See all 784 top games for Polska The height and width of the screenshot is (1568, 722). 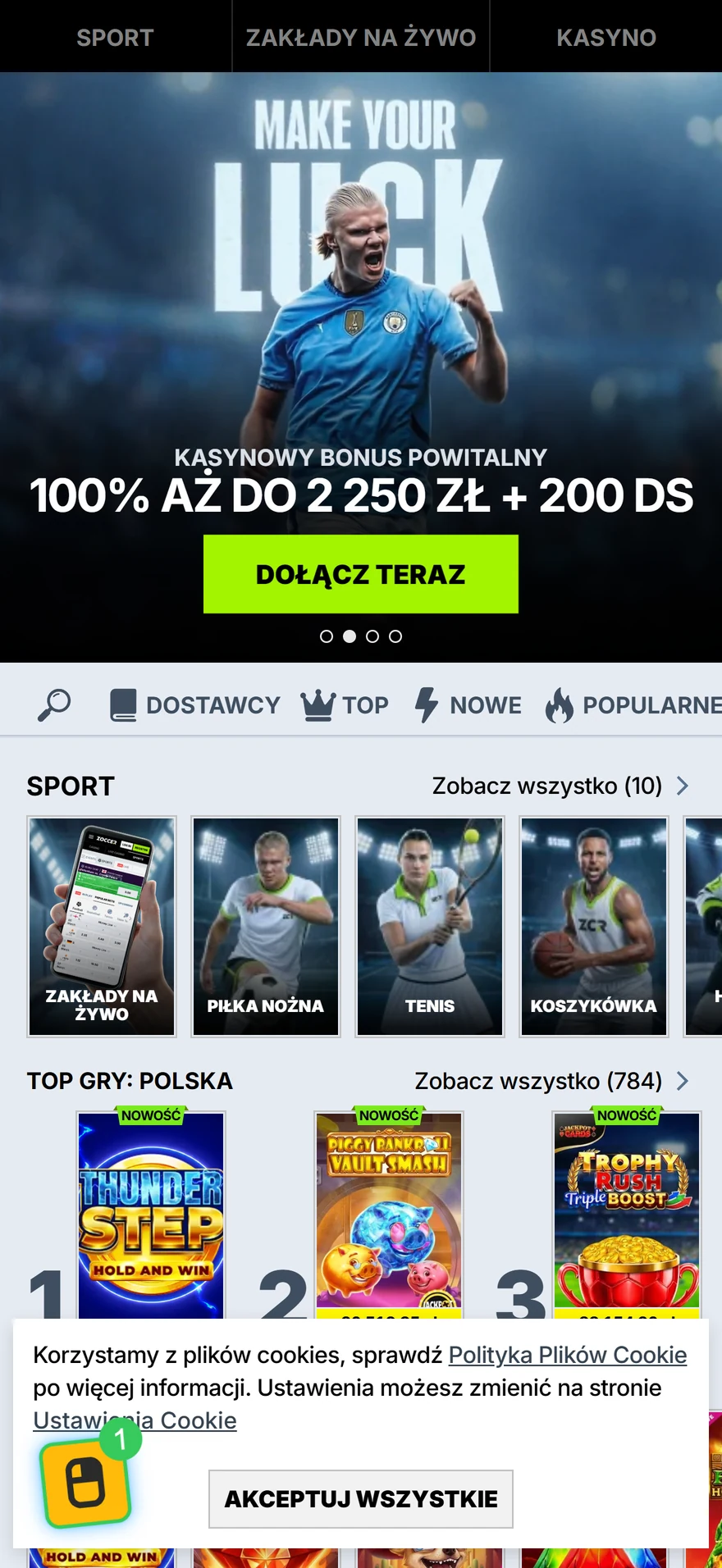tap(551, 1081)
